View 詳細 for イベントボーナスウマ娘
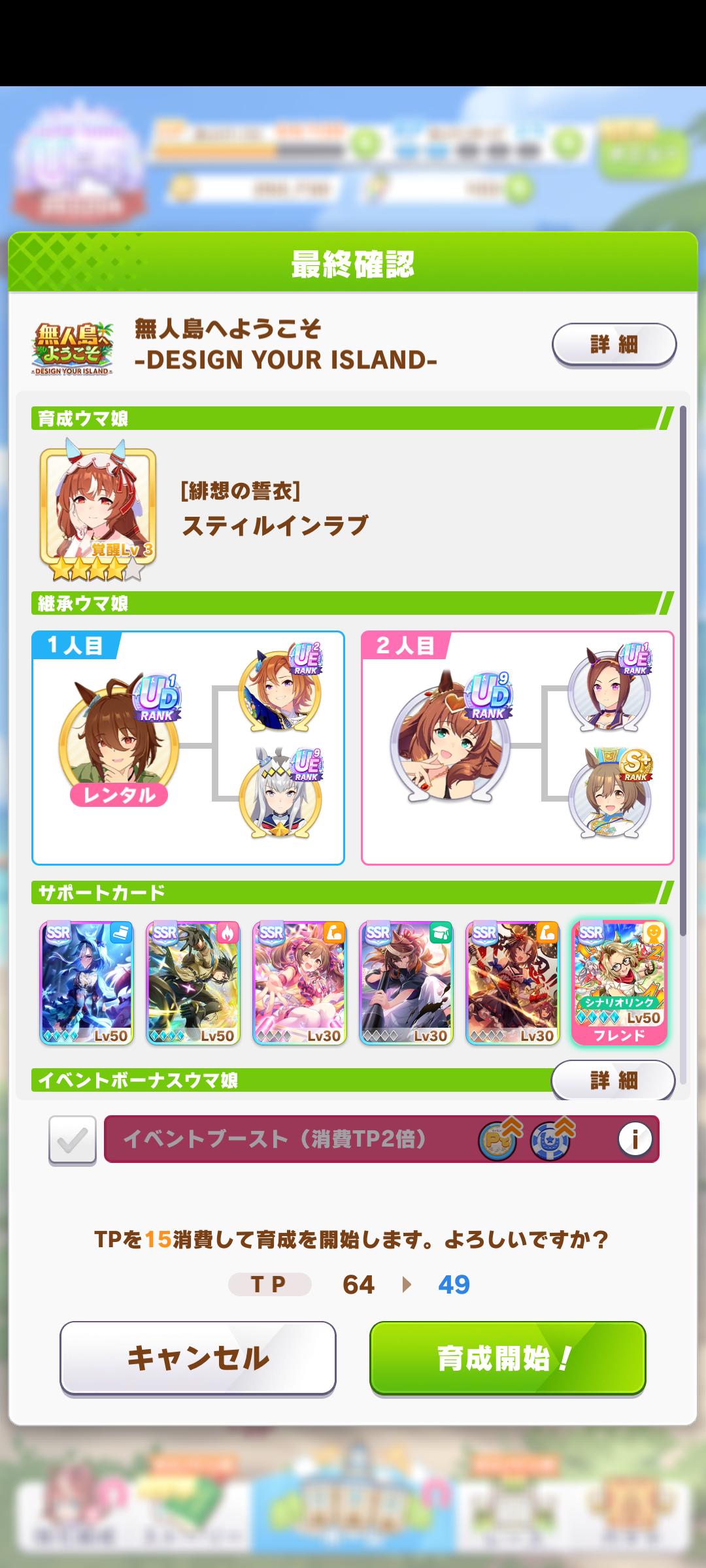Screen dimensions: 706x1568 (613, 1080)
